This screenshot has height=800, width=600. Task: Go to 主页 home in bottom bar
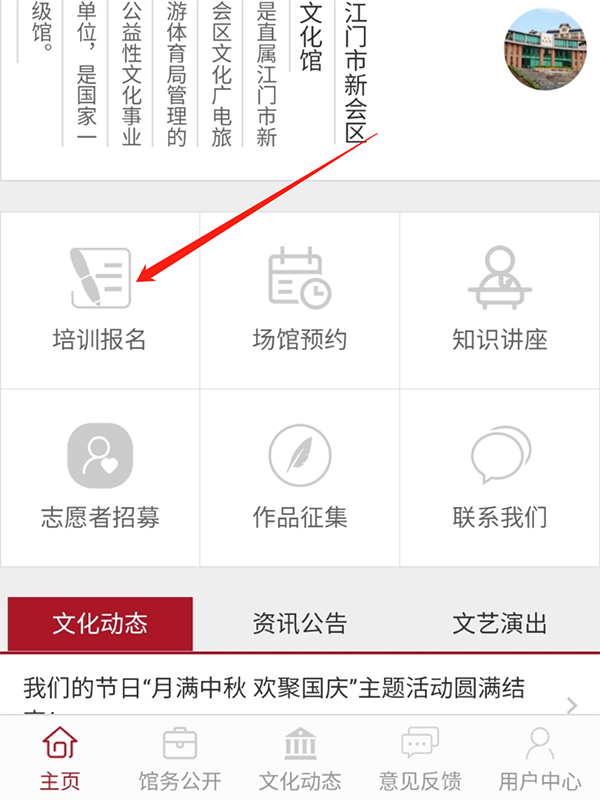tap(60, 760)
